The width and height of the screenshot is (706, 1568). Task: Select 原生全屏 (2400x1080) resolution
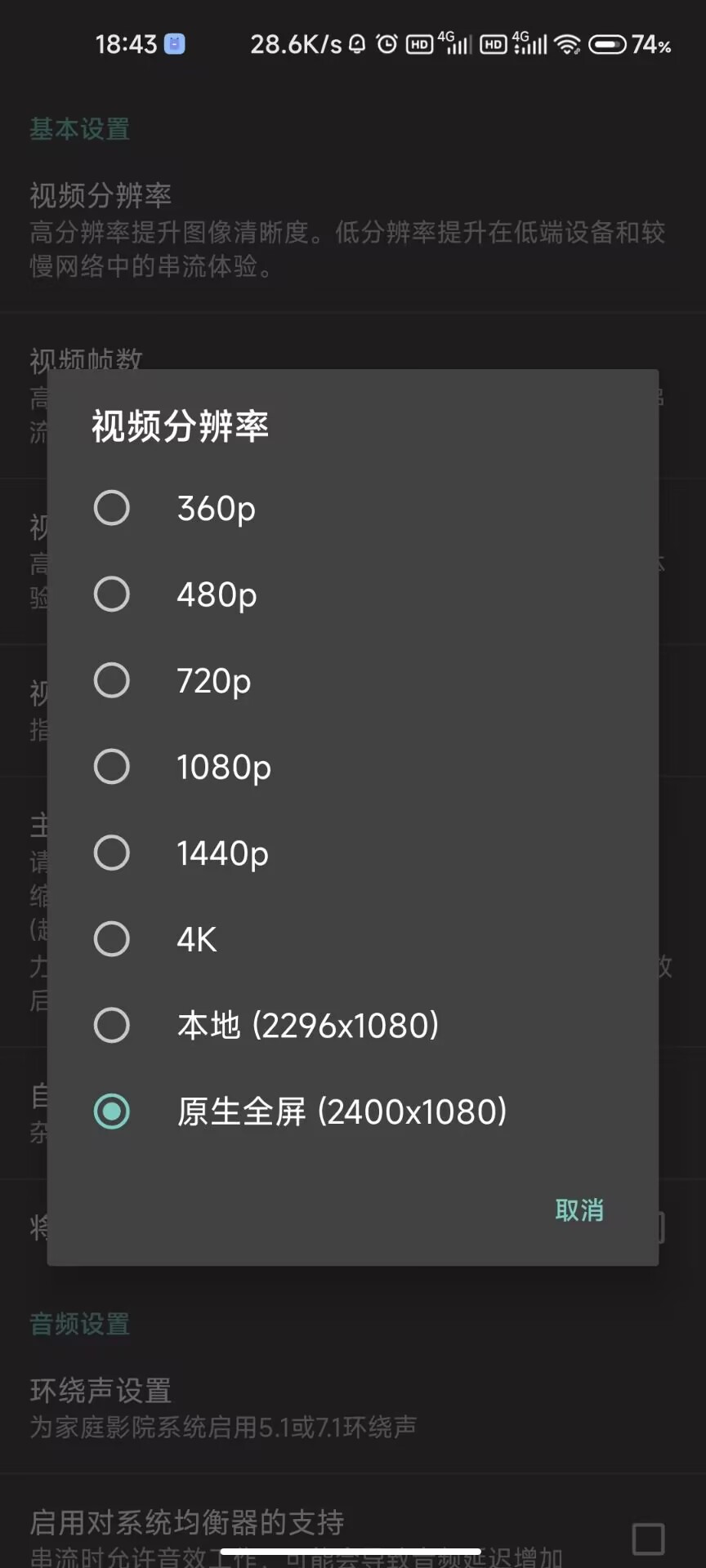click(x=112, y=1111)
